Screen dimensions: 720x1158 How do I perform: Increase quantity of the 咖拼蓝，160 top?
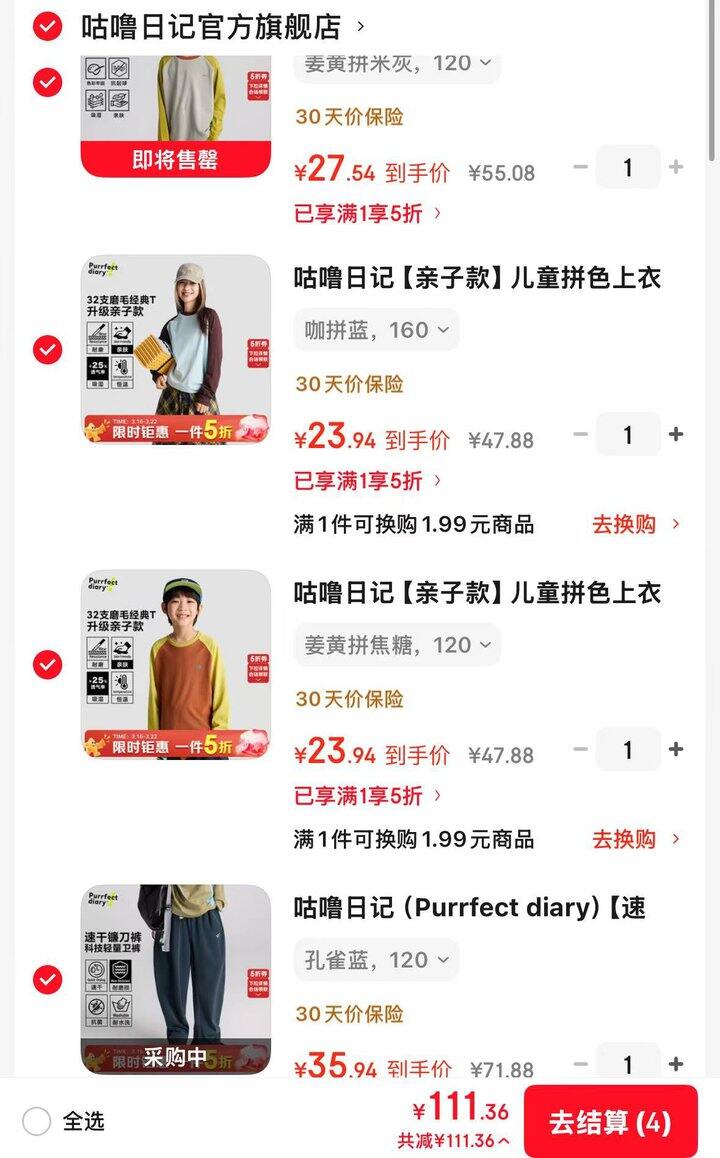coord(676,435)
